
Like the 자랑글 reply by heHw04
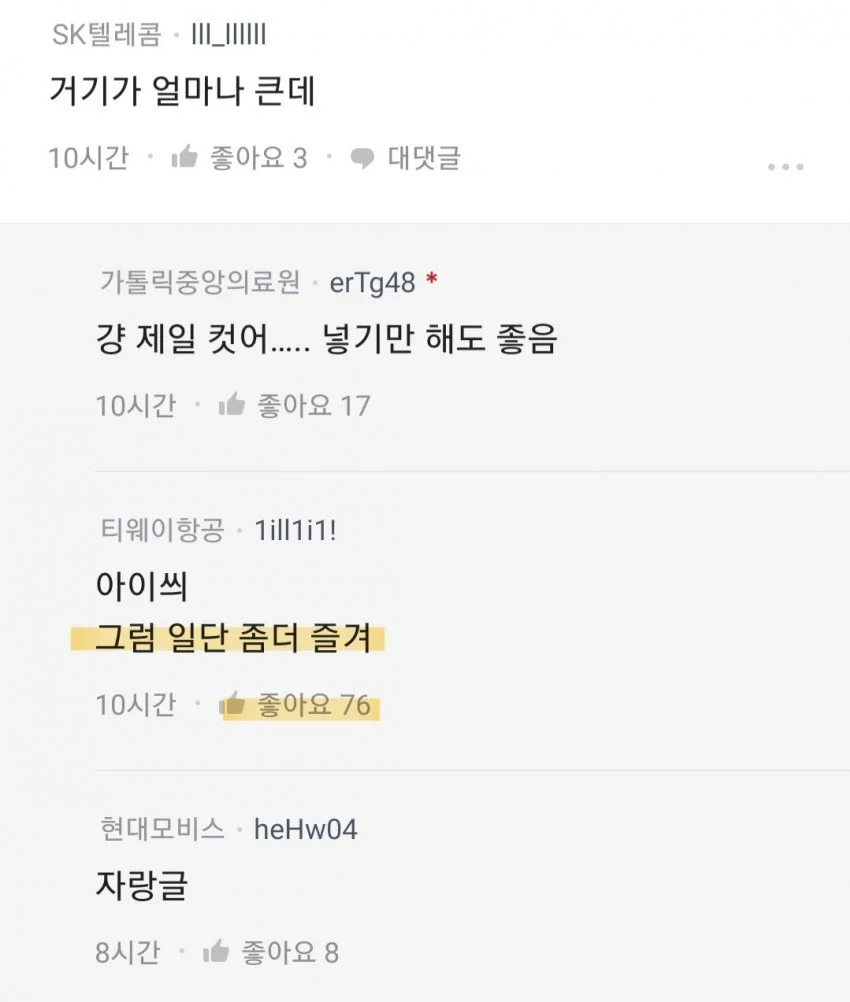click(x=270, y=952)
